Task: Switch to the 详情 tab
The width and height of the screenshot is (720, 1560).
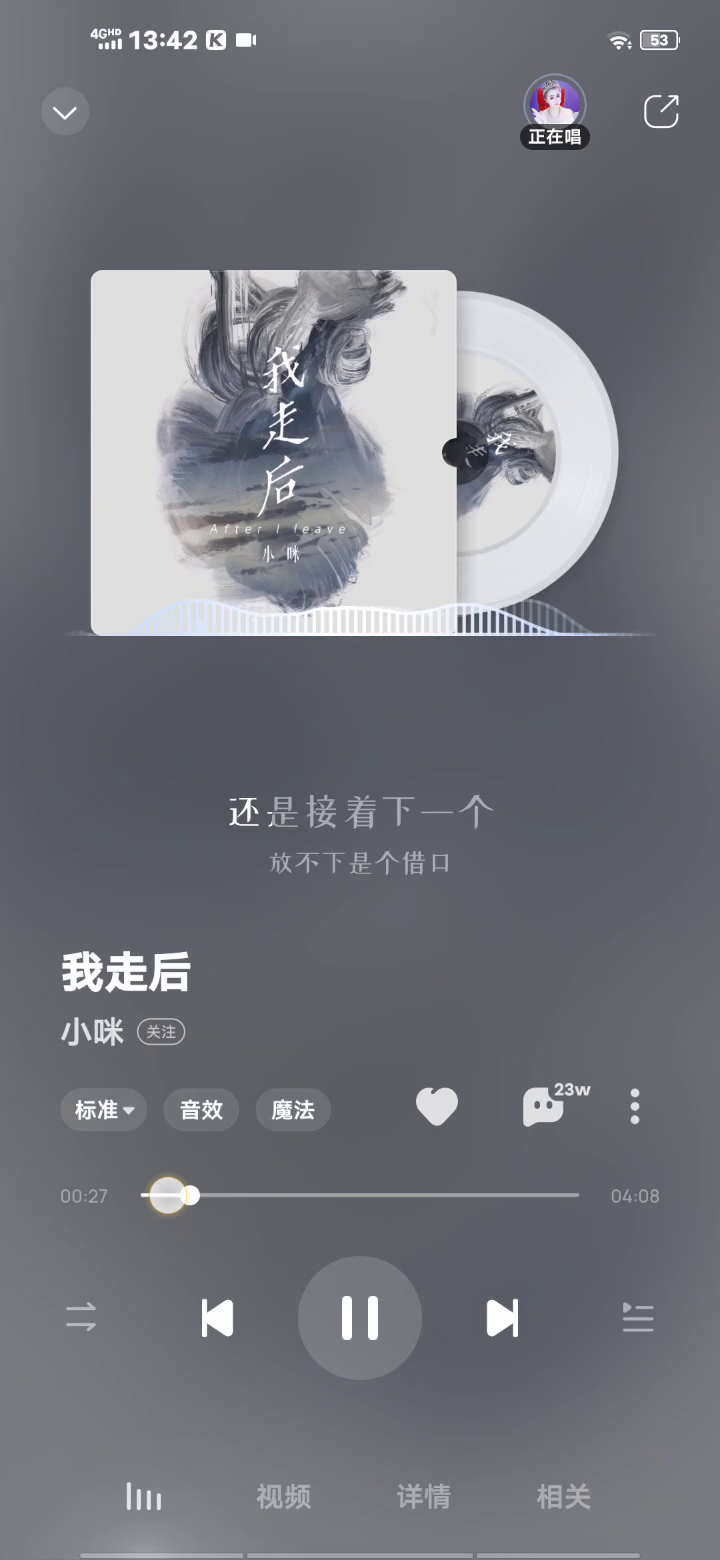Action: (424, 1497)
